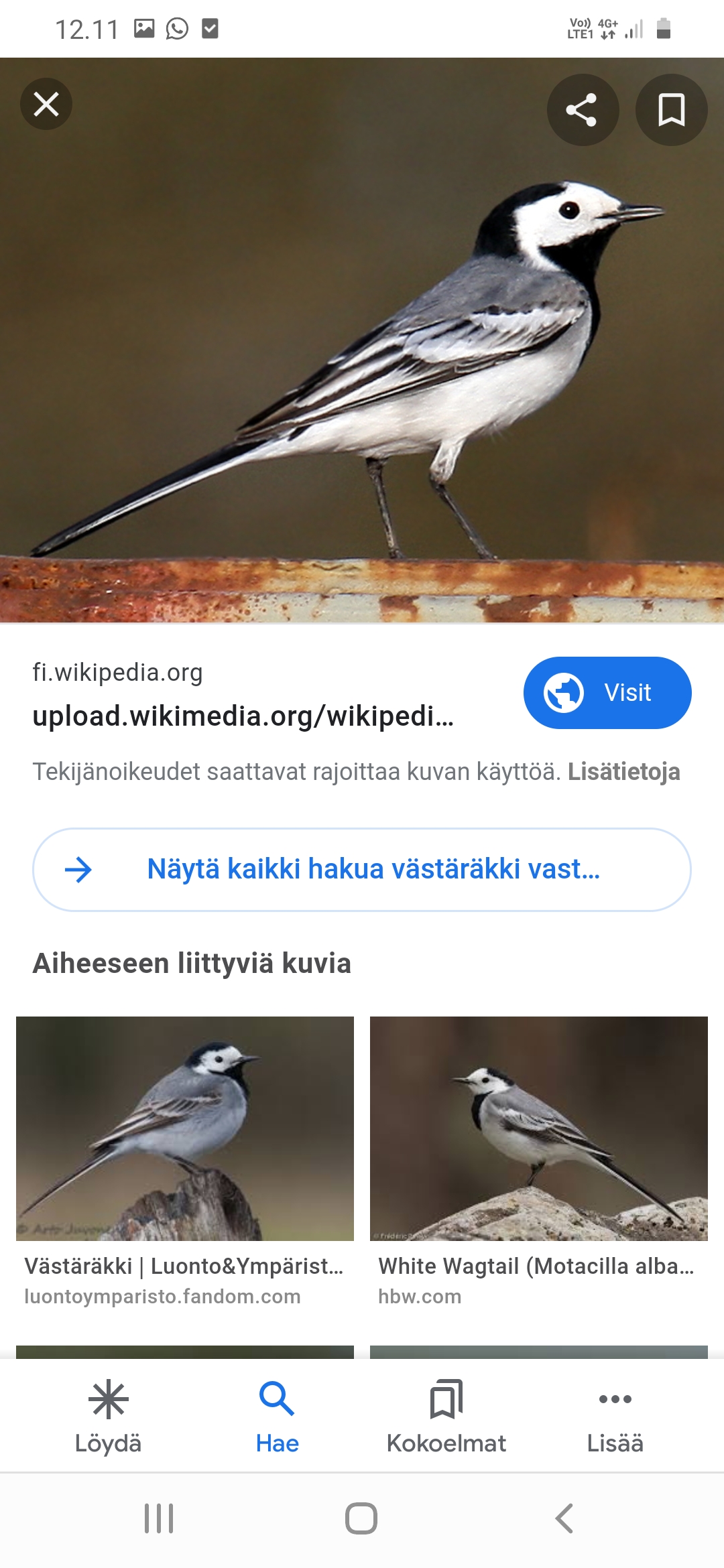Close the image viewer
Screen dimensions: 724x1568
(46, 104)
